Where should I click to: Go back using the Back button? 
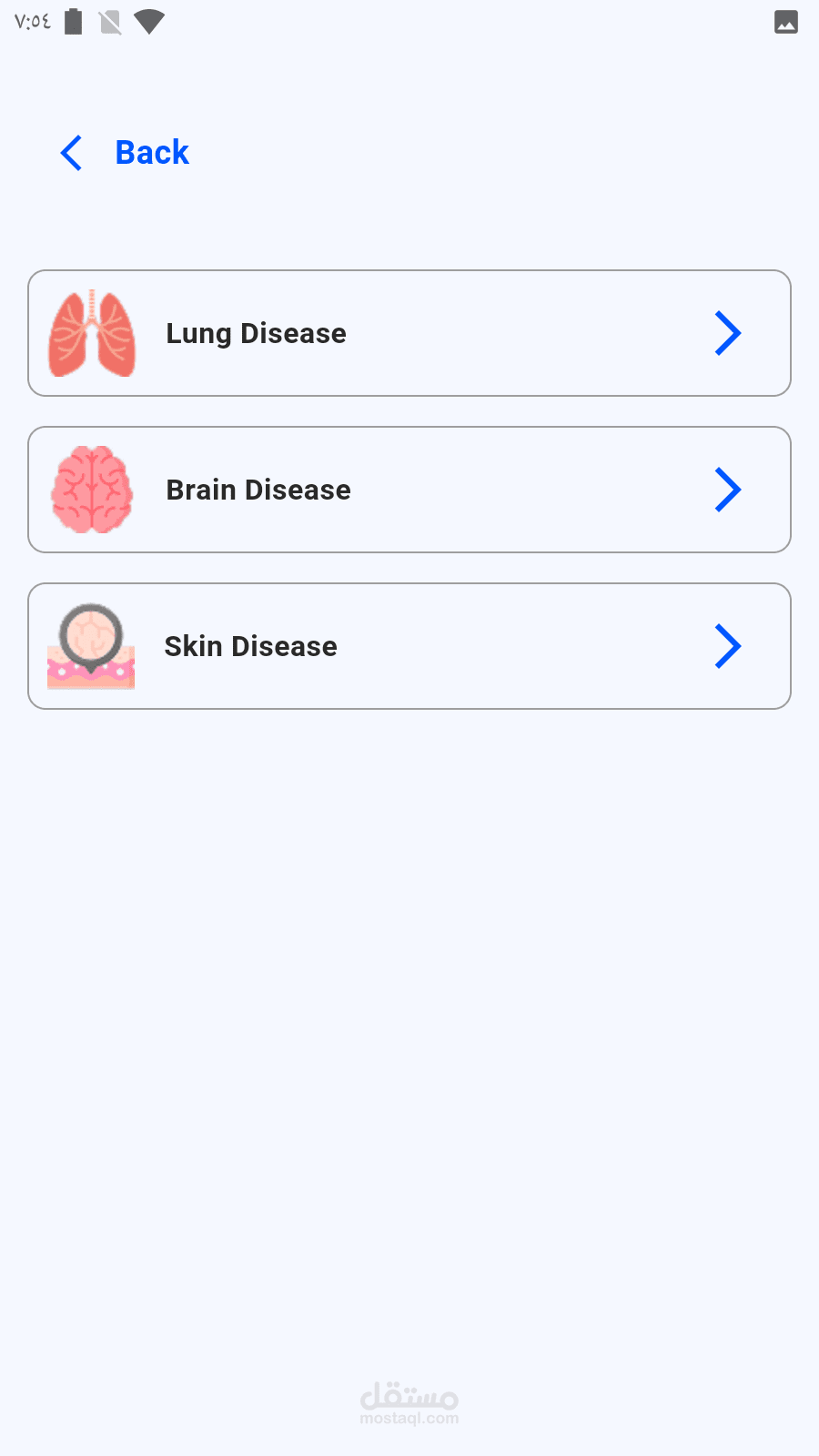pos(126,153)
